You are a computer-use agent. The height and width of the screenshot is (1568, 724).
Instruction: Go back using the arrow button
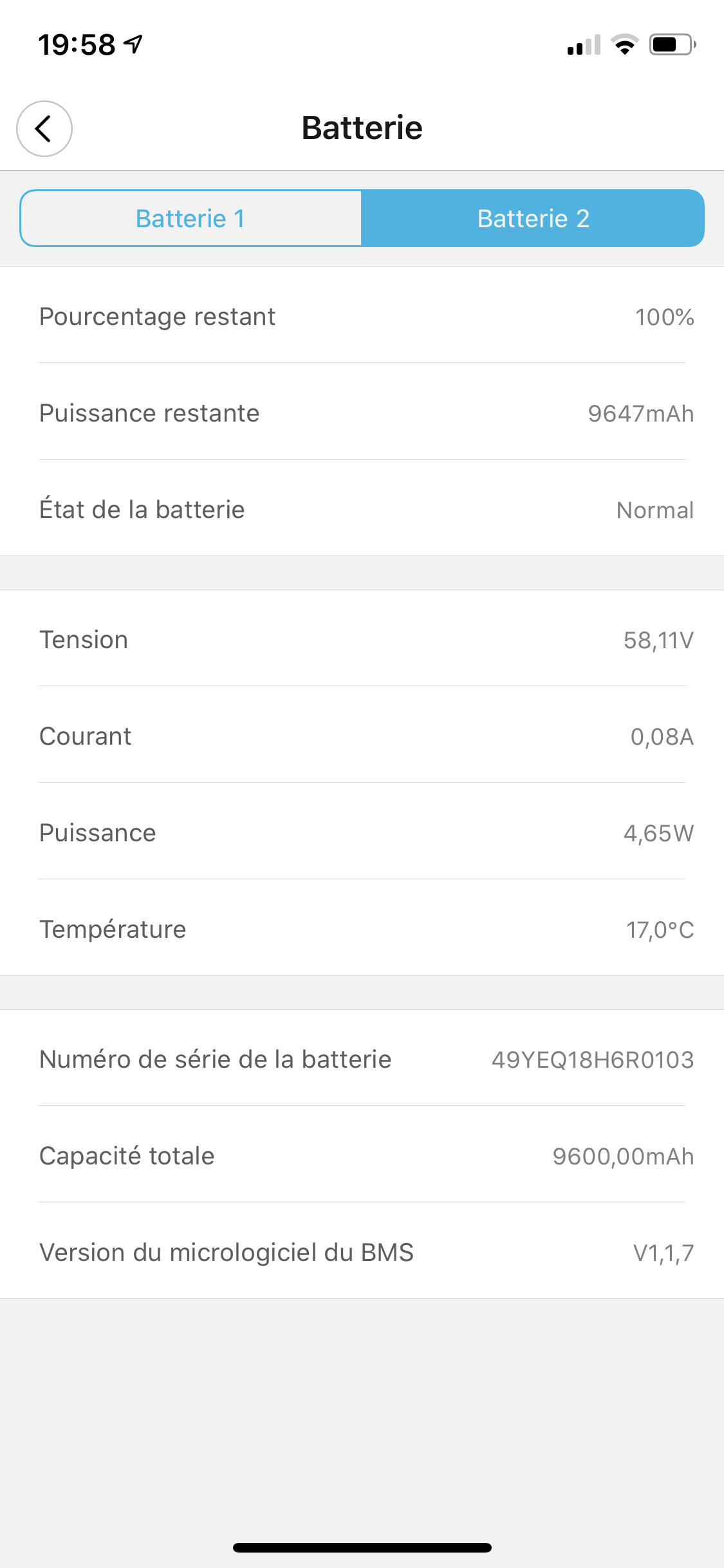[x=44, y=129]
